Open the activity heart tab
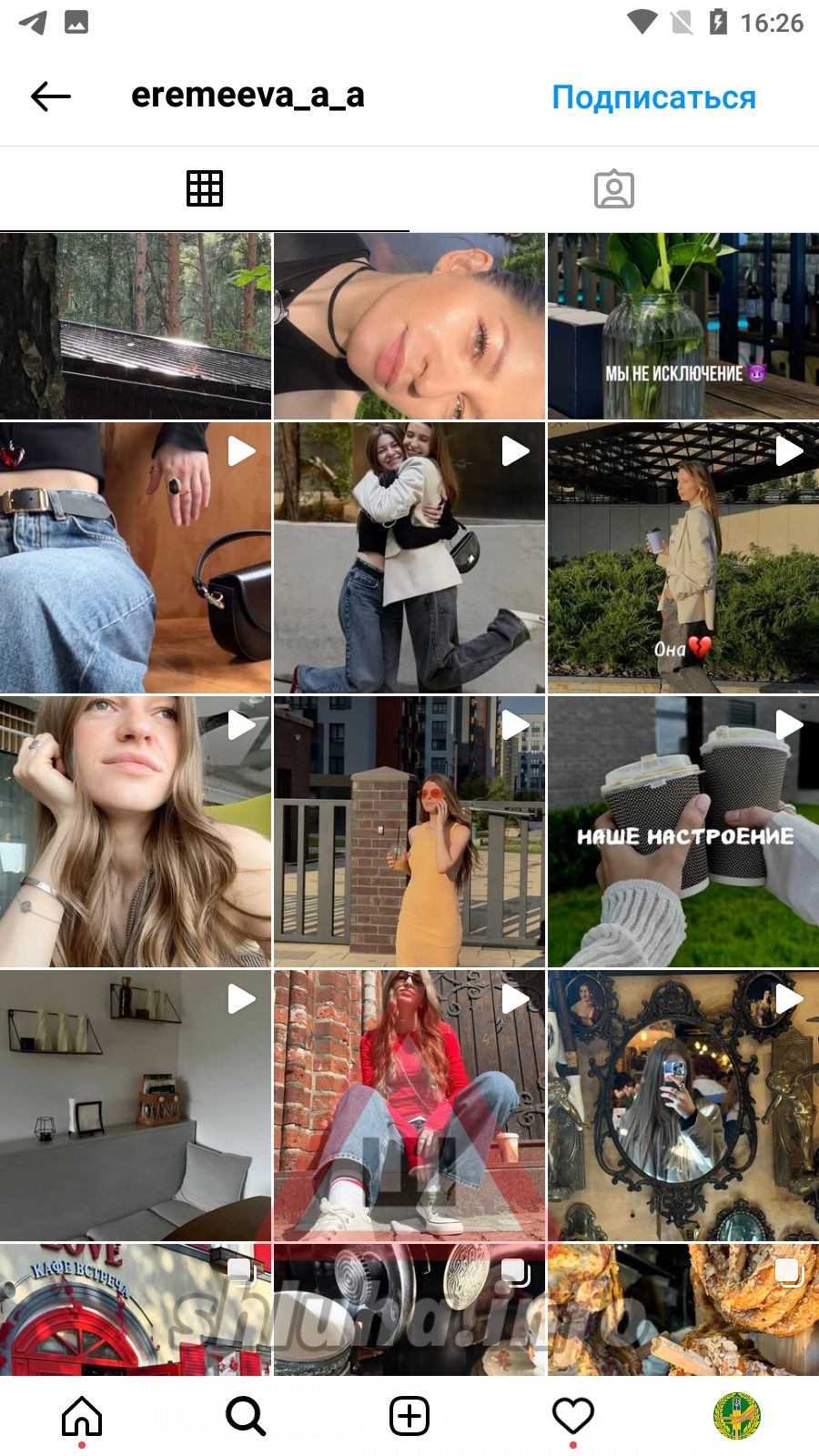This screenshot has width=819, height=1456. pyautogui.click(x=573, y=1416)
